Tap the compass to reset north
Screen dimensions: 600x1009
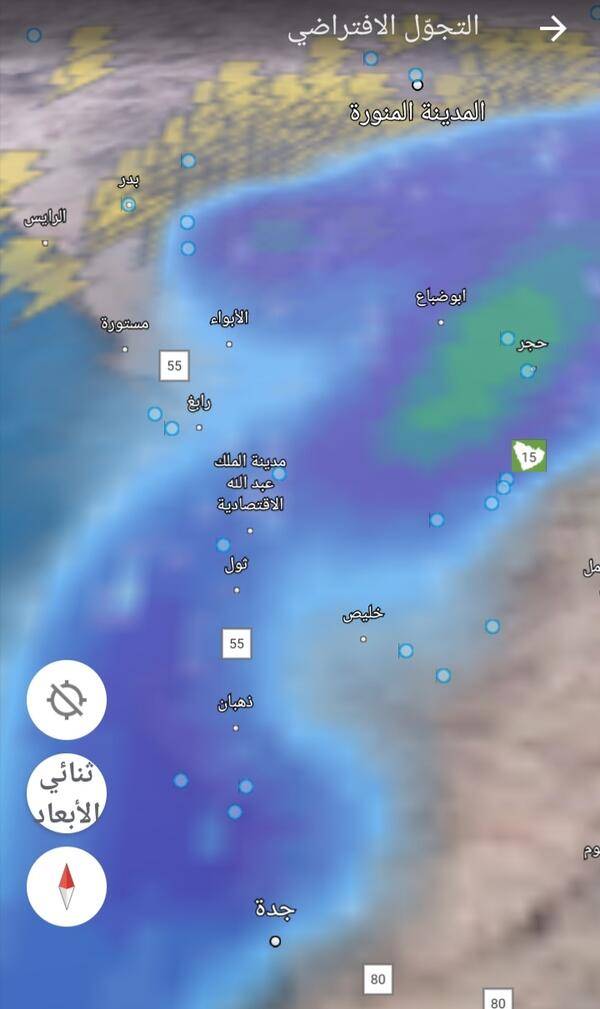[x=66, y=887]
